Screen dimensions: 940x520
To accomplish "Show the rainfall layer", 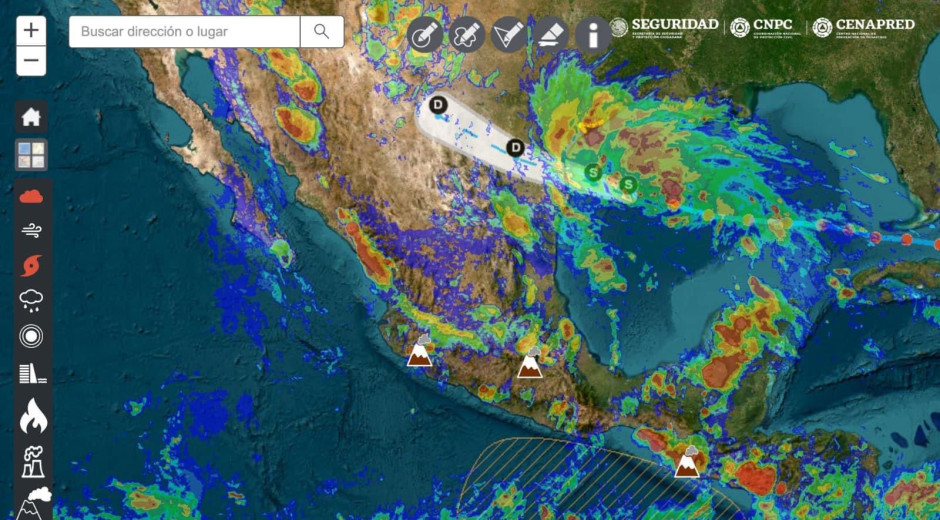I will point(31,301).
